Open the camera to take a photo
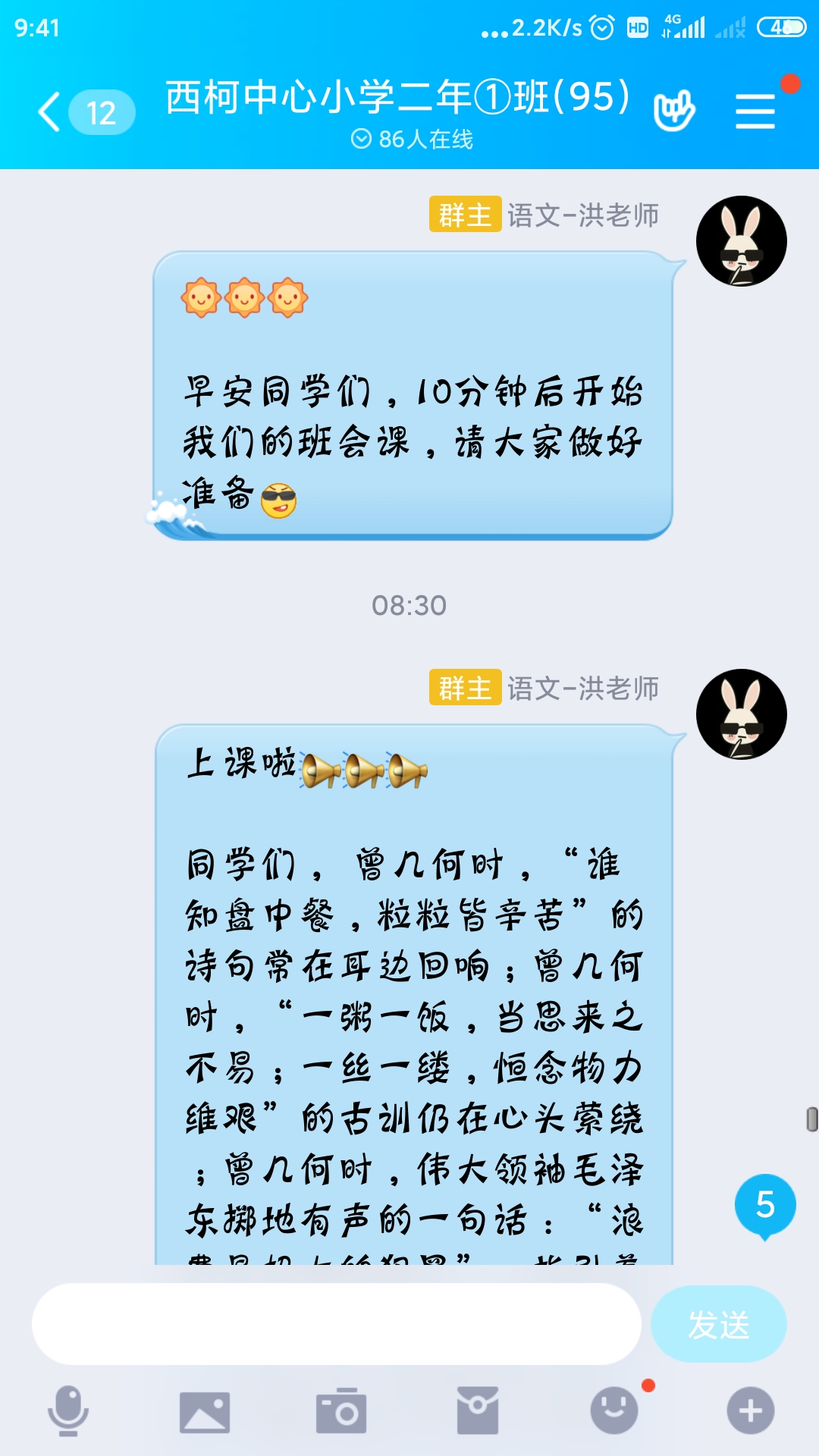Viewport: 819px width, 1456px height. coord(340,1411)
